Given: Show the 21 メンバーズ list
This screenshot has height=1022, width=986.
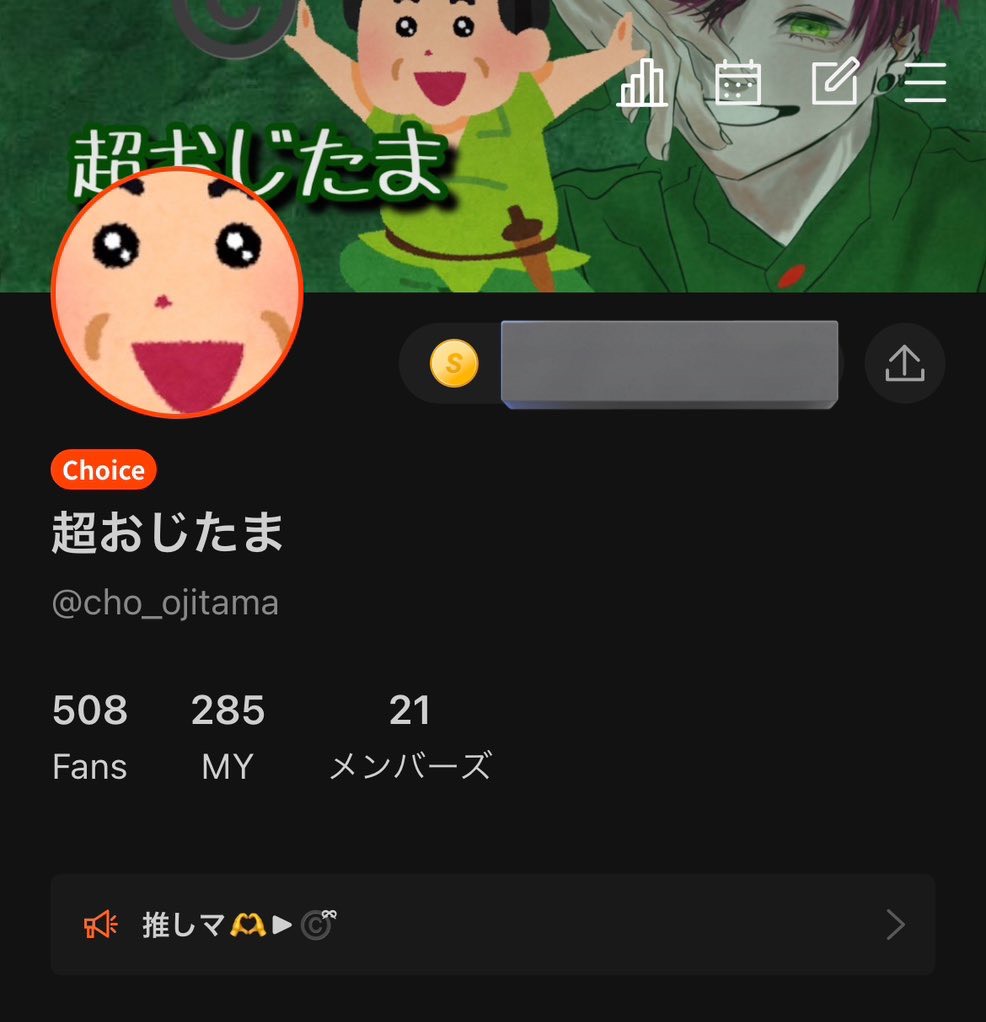Looking at the screenshot, I should click(x=410, y=737).
